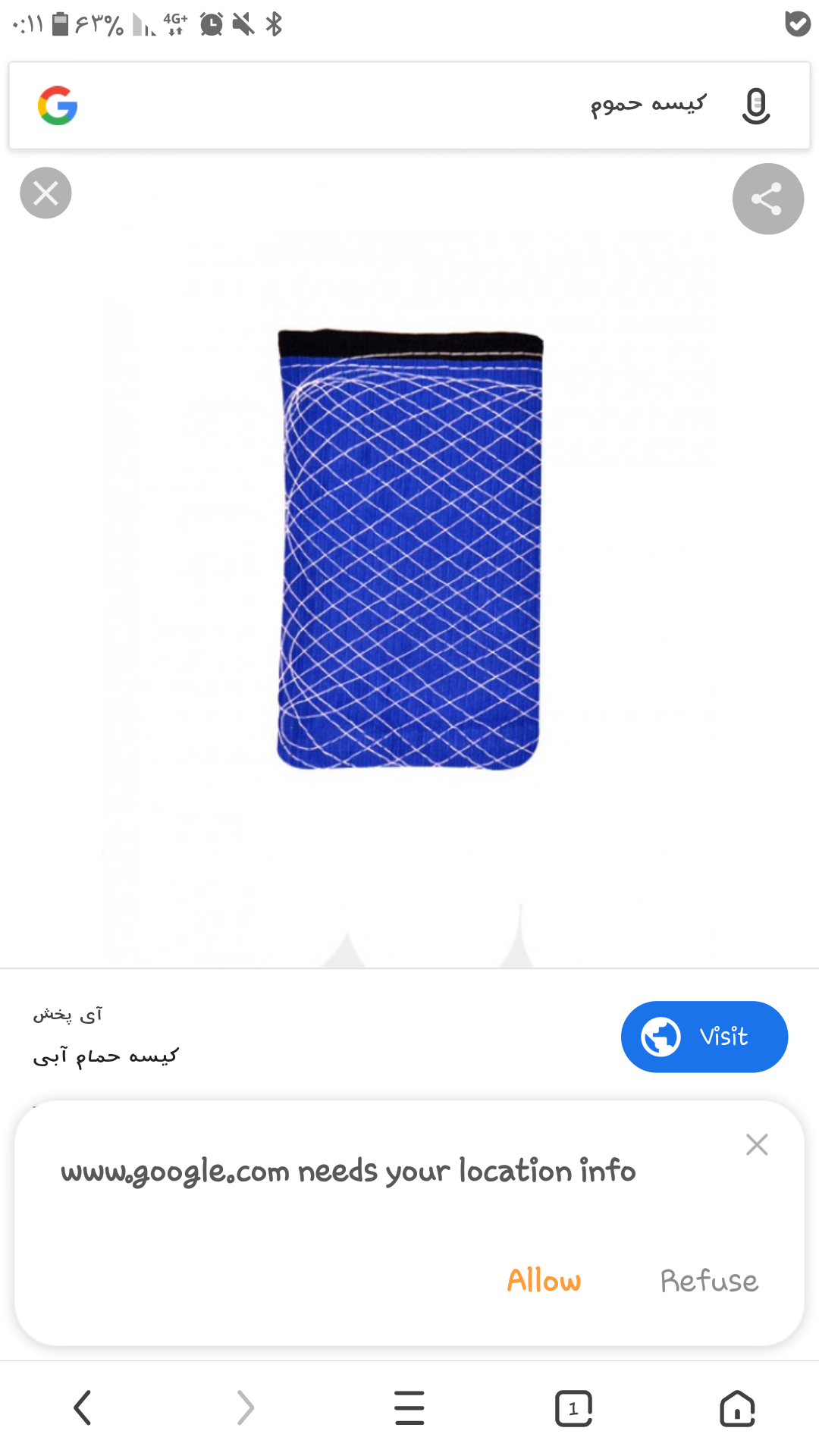
Task: Tap the voice search microphone
Action: (x=755, y=106)
